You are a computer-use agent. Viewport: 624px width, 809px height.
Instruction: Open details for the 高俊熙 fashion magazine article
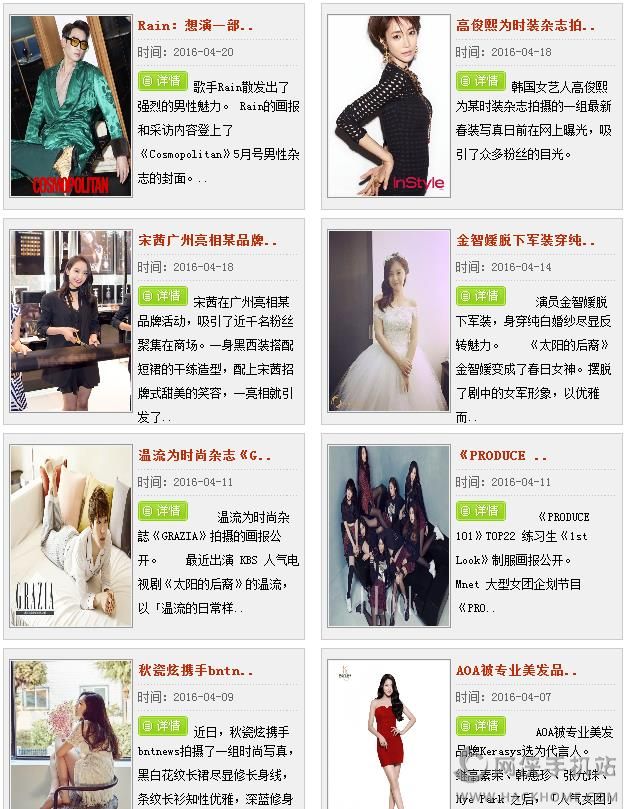[x=480, y=81]
